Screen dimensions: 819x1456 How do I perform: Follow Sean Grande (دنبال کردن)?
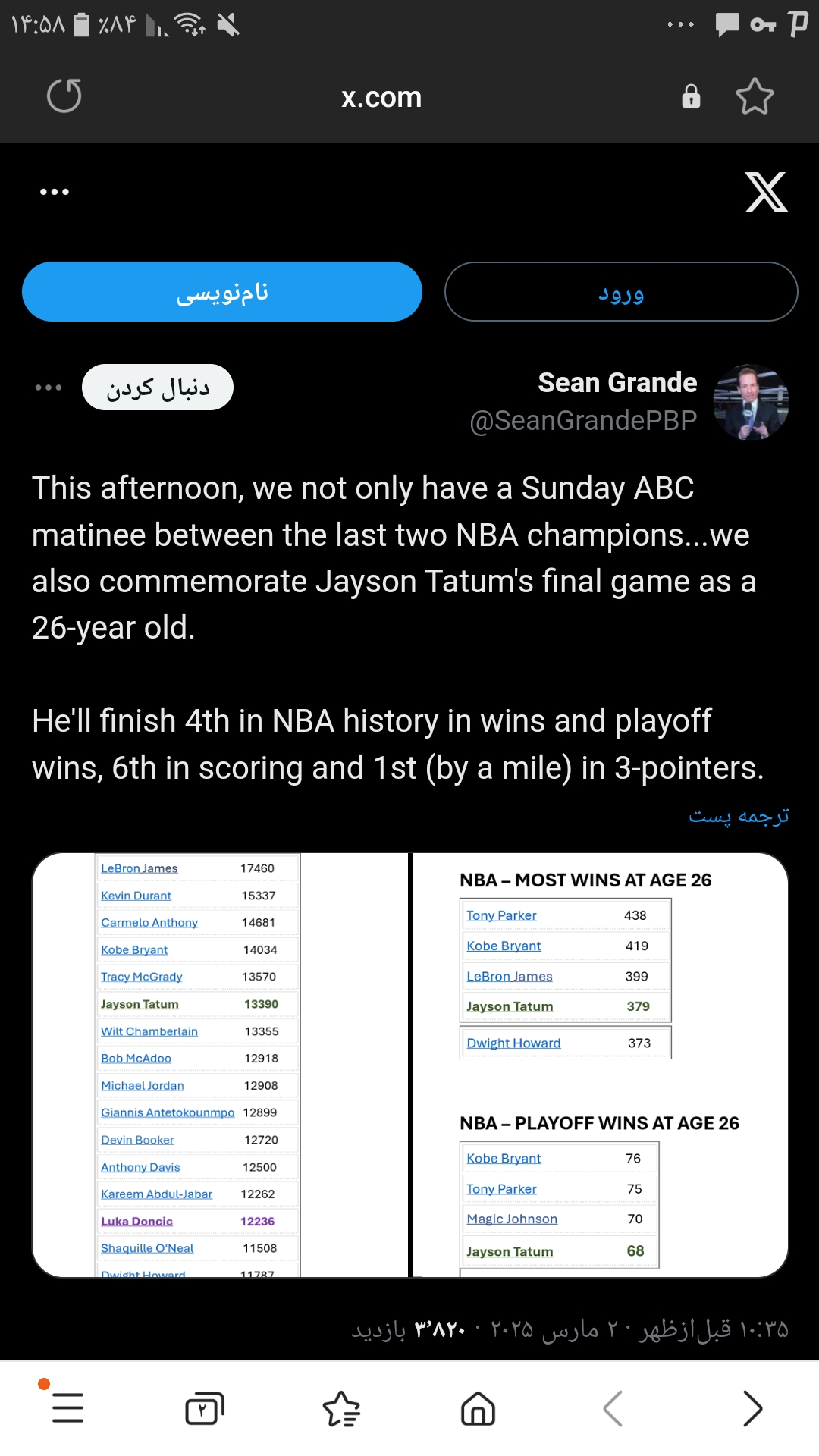pyautogui.click(x=158, y=388)
